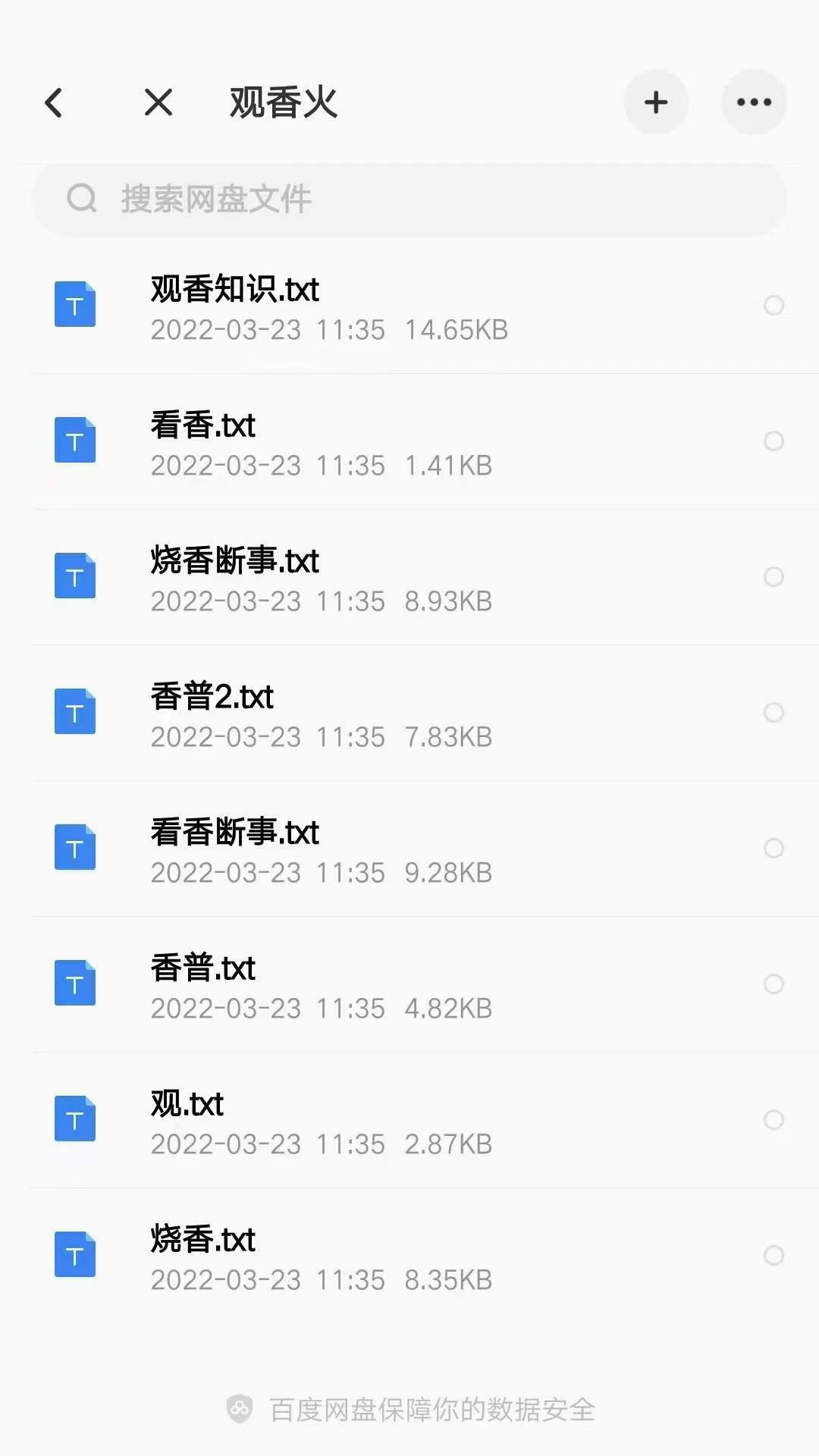Click the text icon beside 看香断事.txt

(74, 847)
